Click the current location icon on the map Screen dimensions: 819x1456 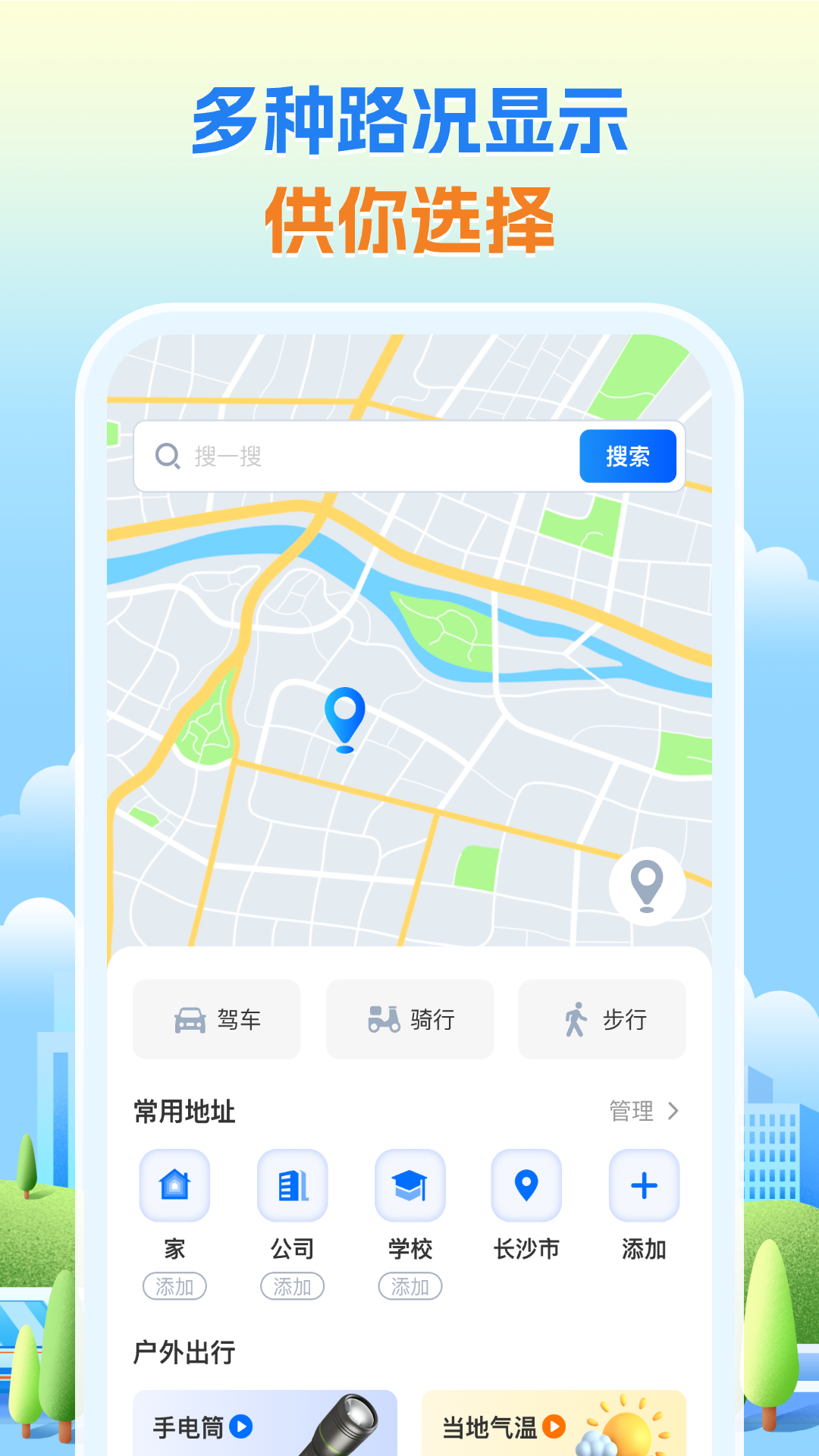[x=646, y=886]
